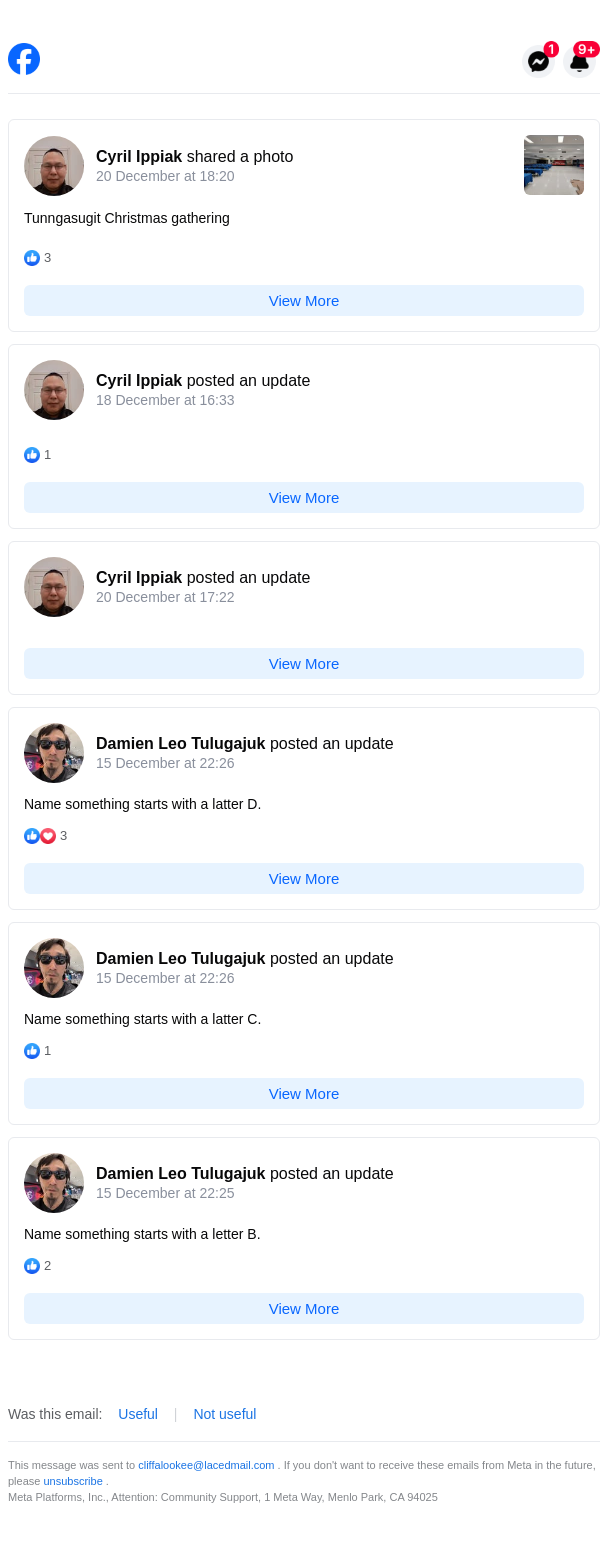Open the Messenger icon with 1 badge
The width and height of the screenshot is (600, 1543).
[x=538, y=61]
